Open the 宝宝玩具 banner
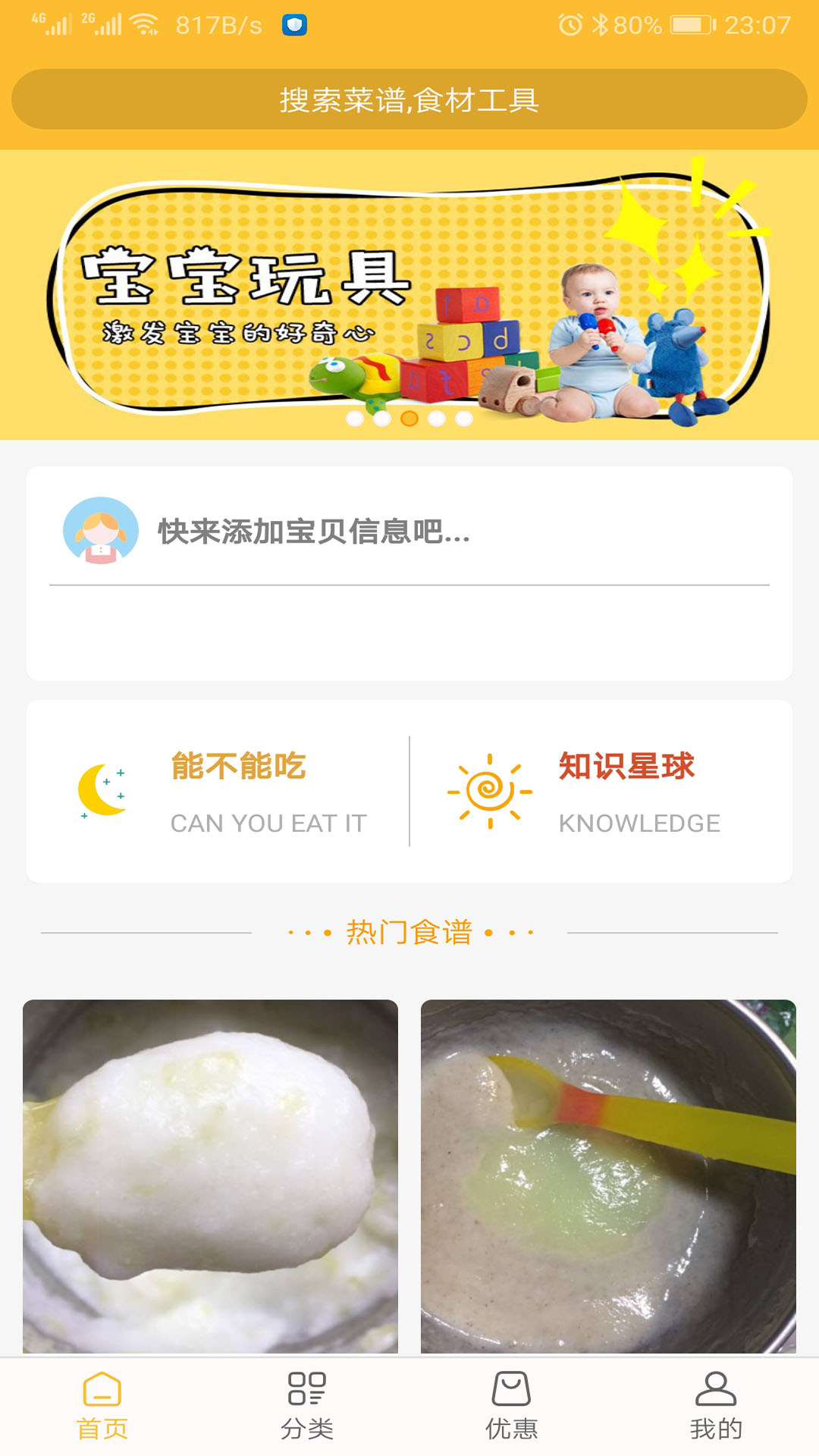Screen dimensions: 819x1456 click(x=409, y=294)
